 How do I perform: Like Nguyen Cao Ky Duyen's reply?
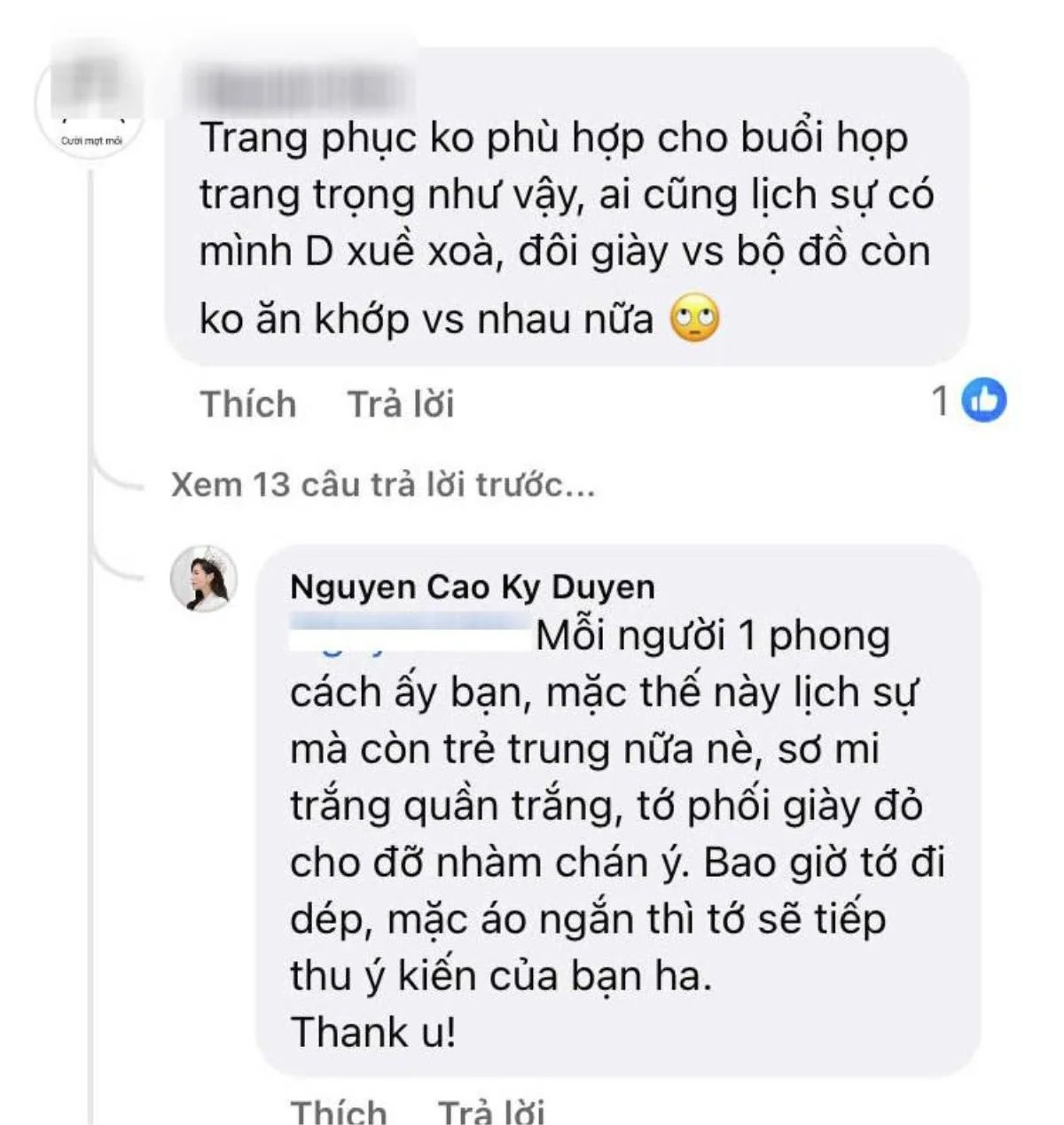[339, 1112]
